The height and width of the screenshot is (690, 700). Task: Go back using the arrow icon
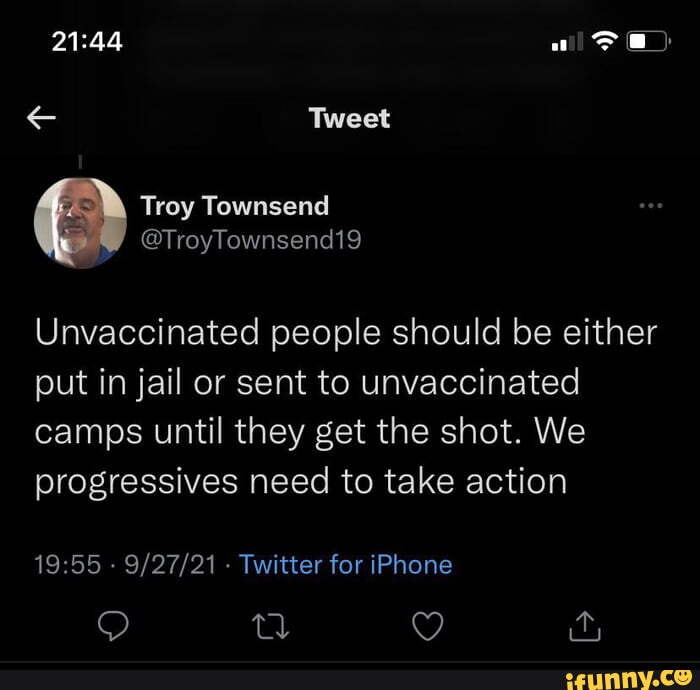40,119
